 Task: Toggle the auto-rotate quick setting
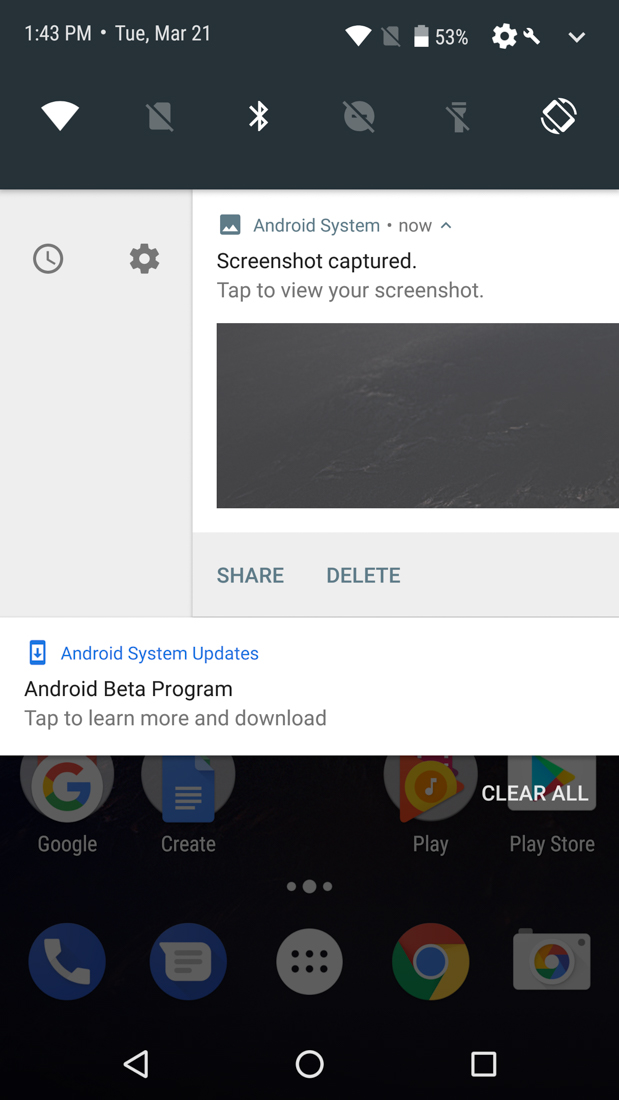click(558, 116)
